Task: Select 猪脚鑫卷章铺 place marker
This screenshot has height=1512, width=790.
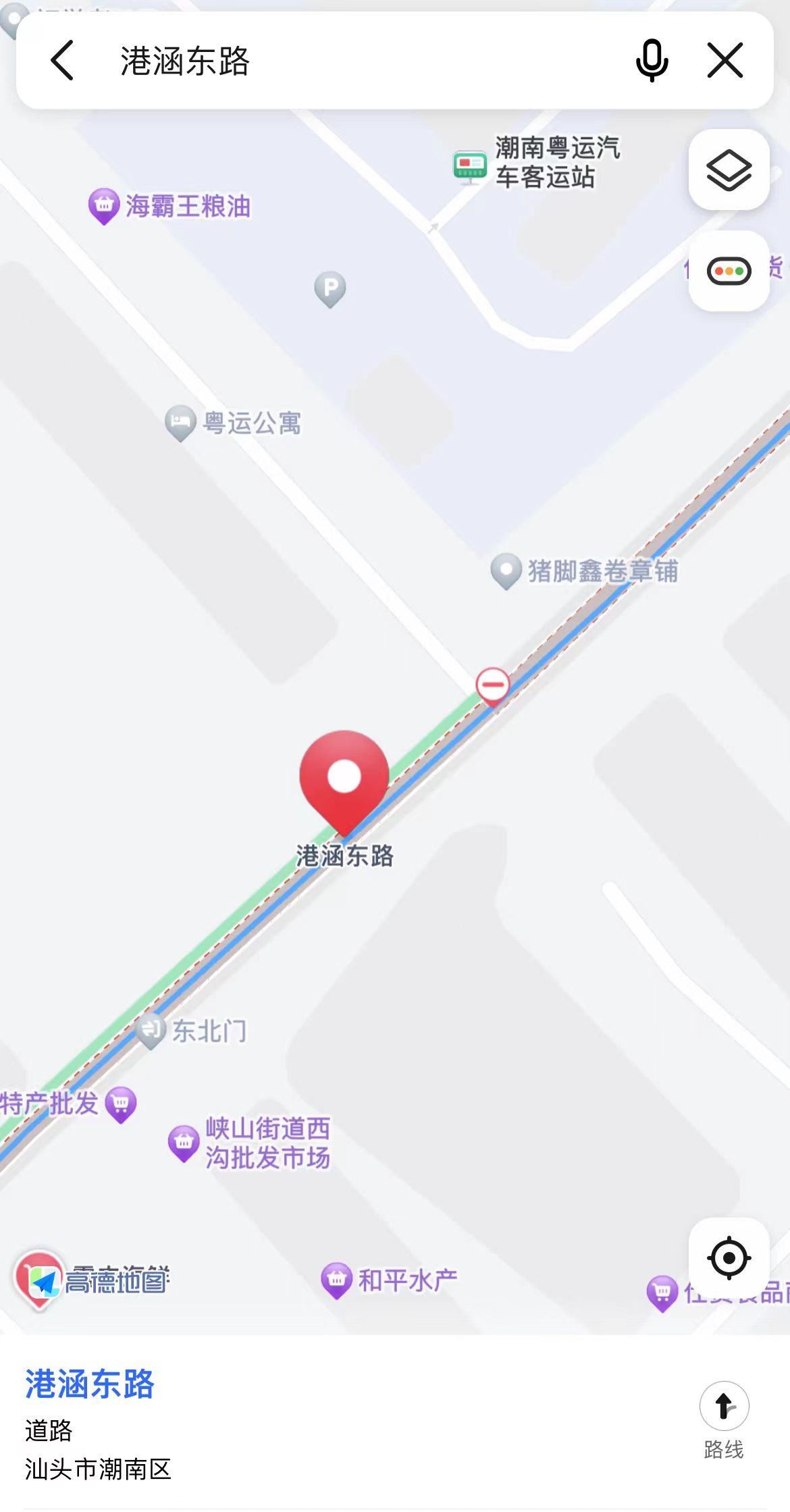Action: pos(506,570)
